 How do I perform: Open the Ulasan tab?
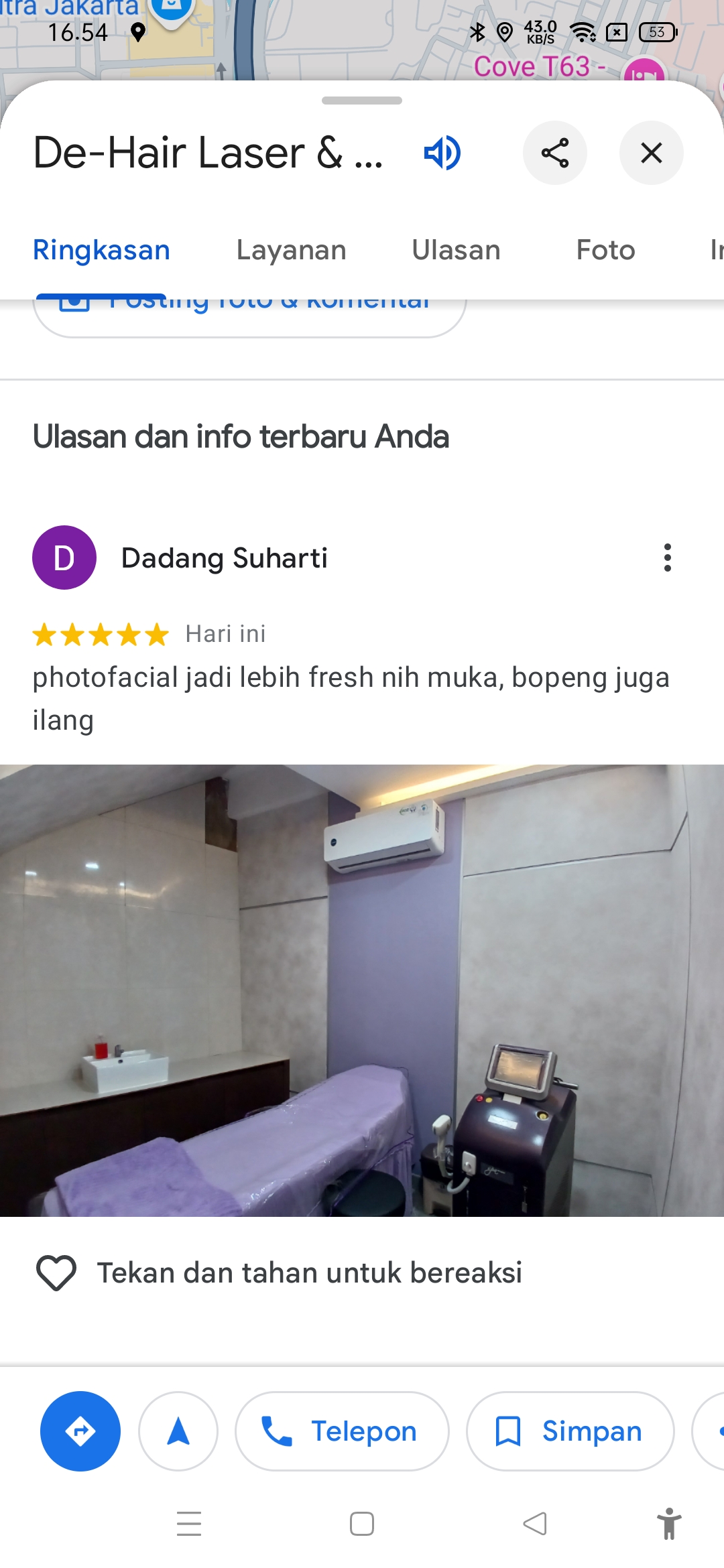[456, 250]
